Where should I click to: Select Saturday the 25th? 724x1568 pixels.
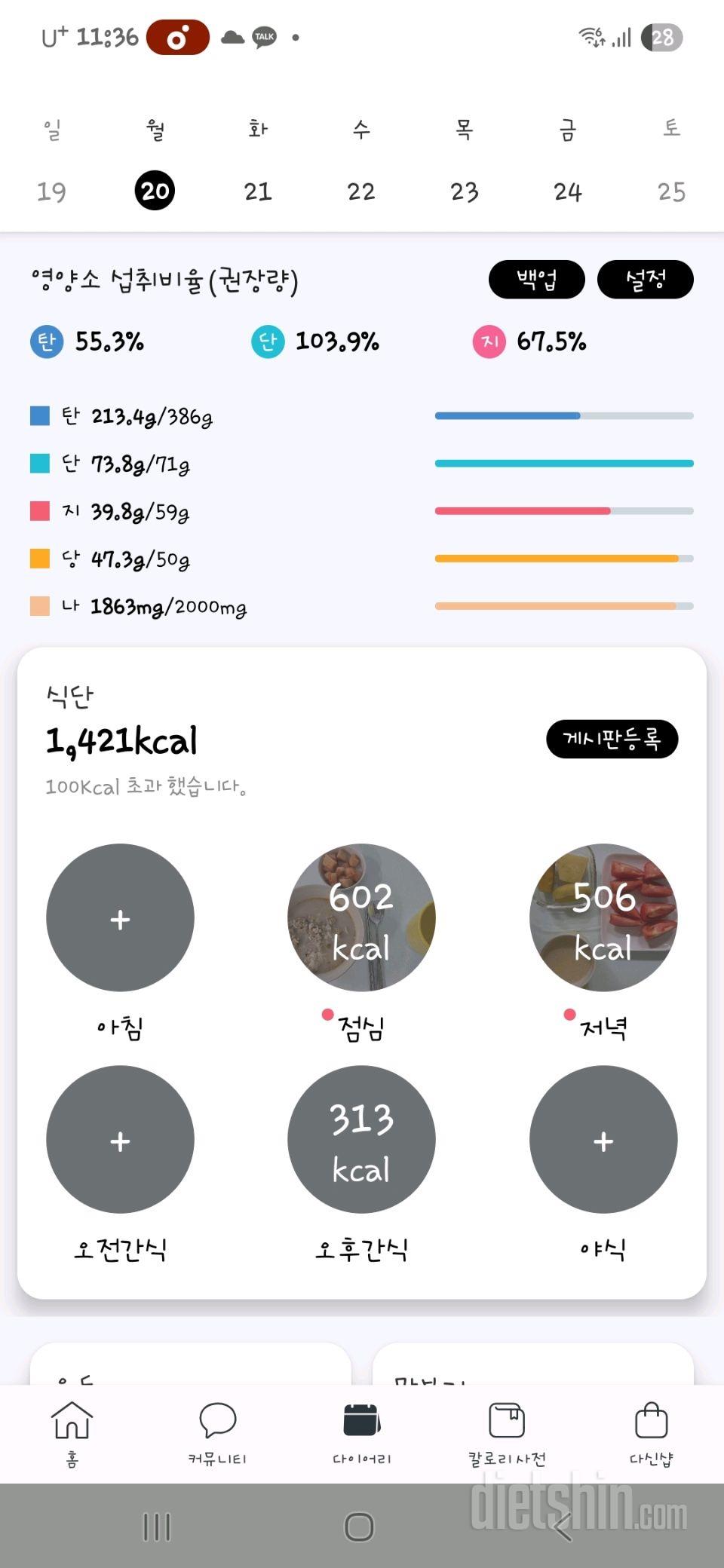click(x=671, y=191)
